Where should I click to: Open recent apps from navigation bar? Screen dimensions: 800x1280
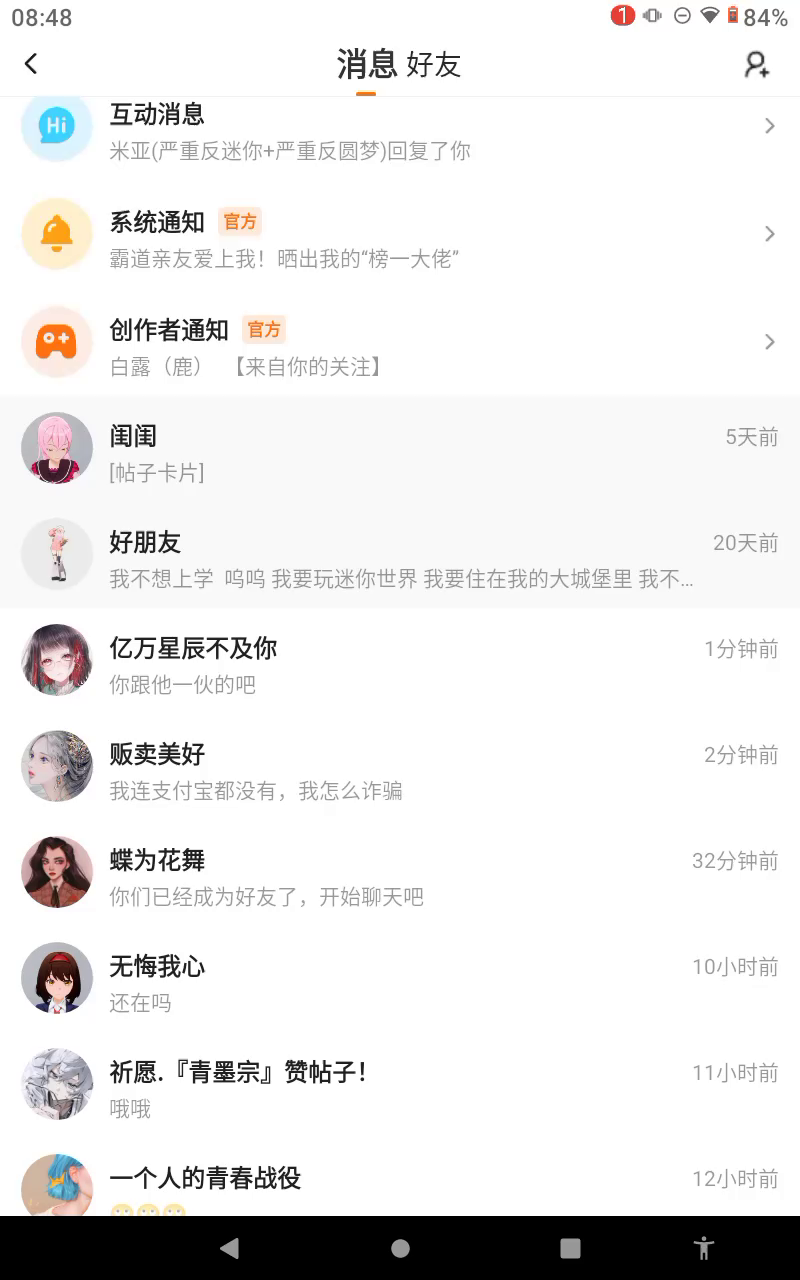point(570,1248)
